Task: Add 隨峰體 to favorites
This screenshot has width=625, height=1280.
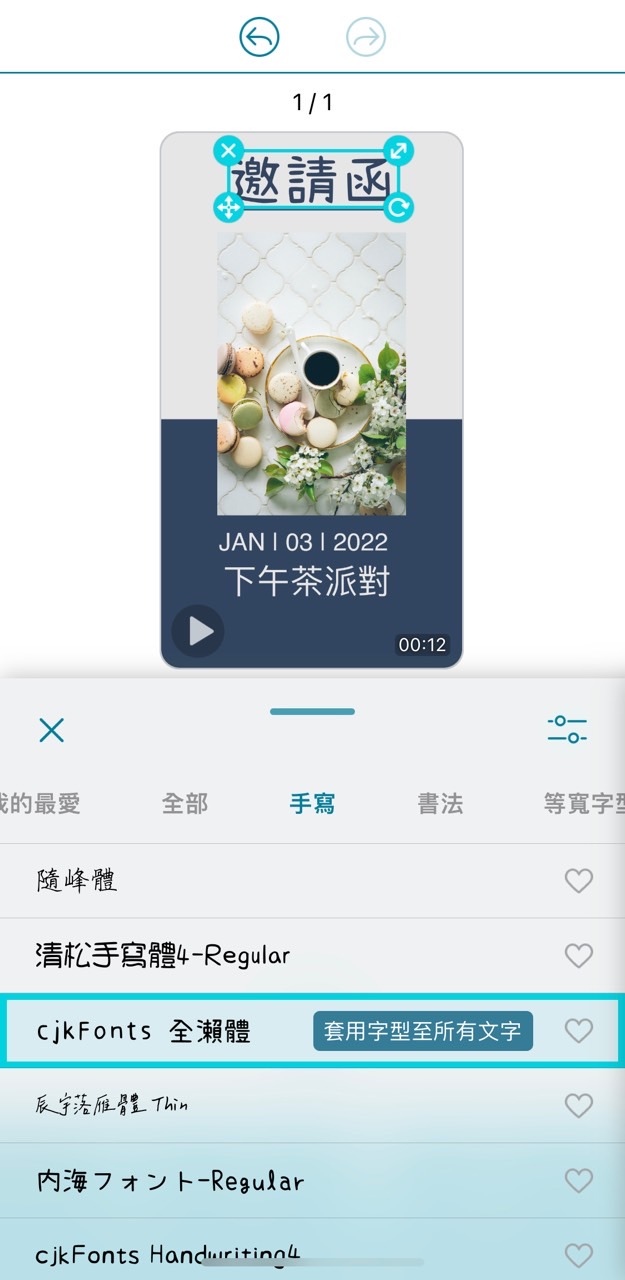Action: 579,880
